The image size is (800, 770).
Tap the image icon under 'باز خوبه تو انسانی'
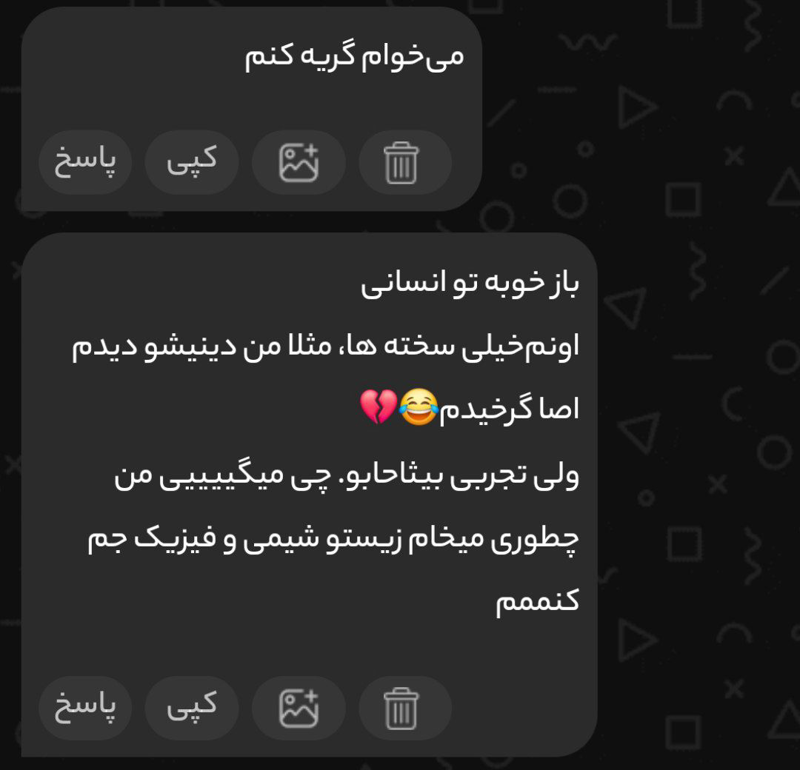tap(298, 708)
